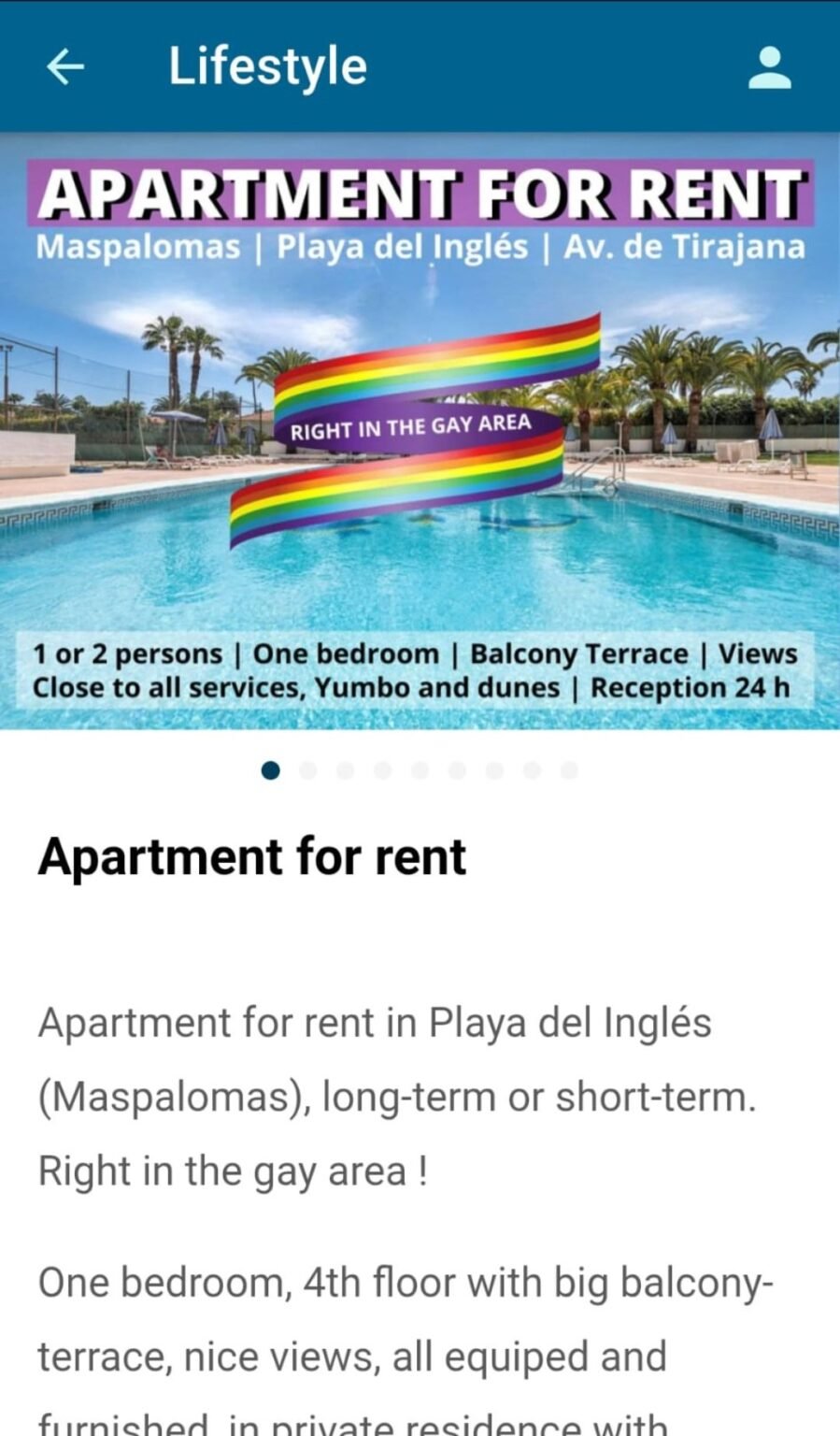840x1436 pixels.
Task: Open the apartment for rent banner image
Action: [420, 430]
